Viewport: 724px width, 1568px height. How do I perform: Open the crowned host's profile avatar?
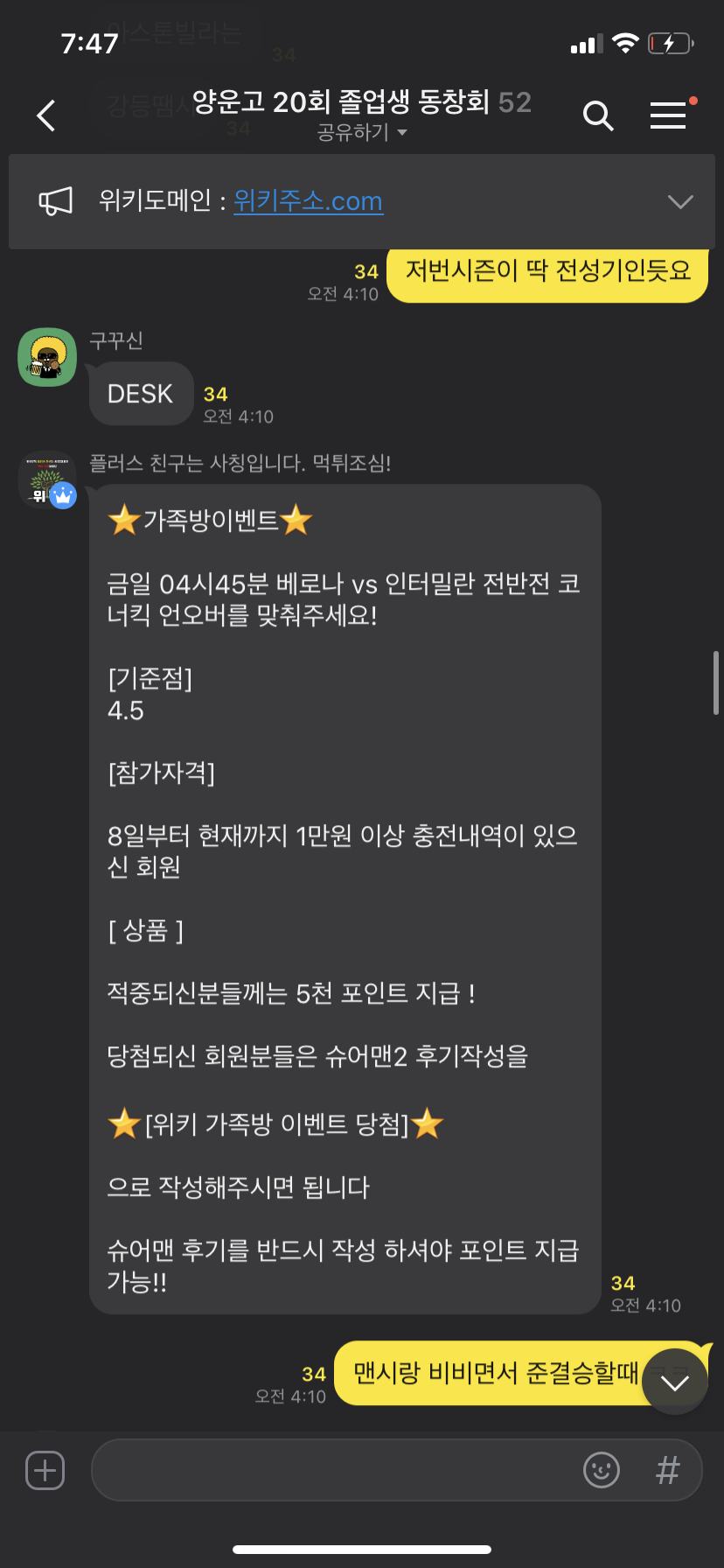[x=47, y=479]
